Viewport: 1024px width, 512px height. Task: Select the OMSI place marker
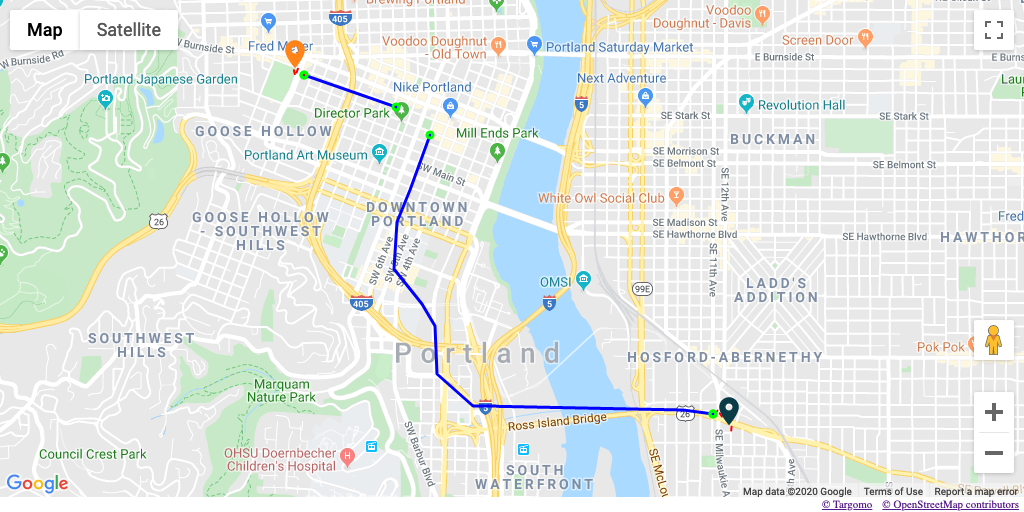(x=583, y=281)
